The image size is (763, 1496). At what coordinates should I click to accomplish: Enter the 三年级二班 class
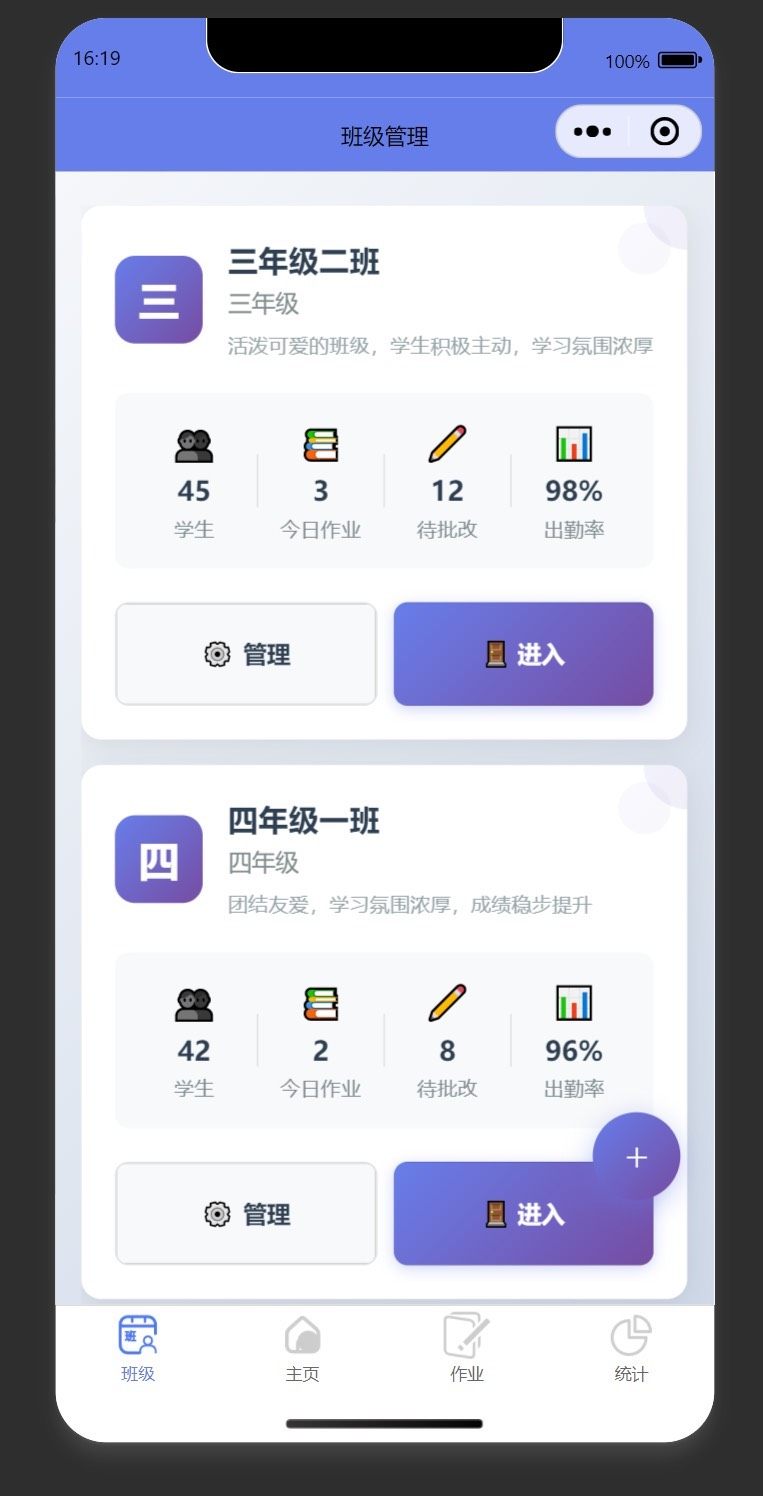(x=523, y=654)
